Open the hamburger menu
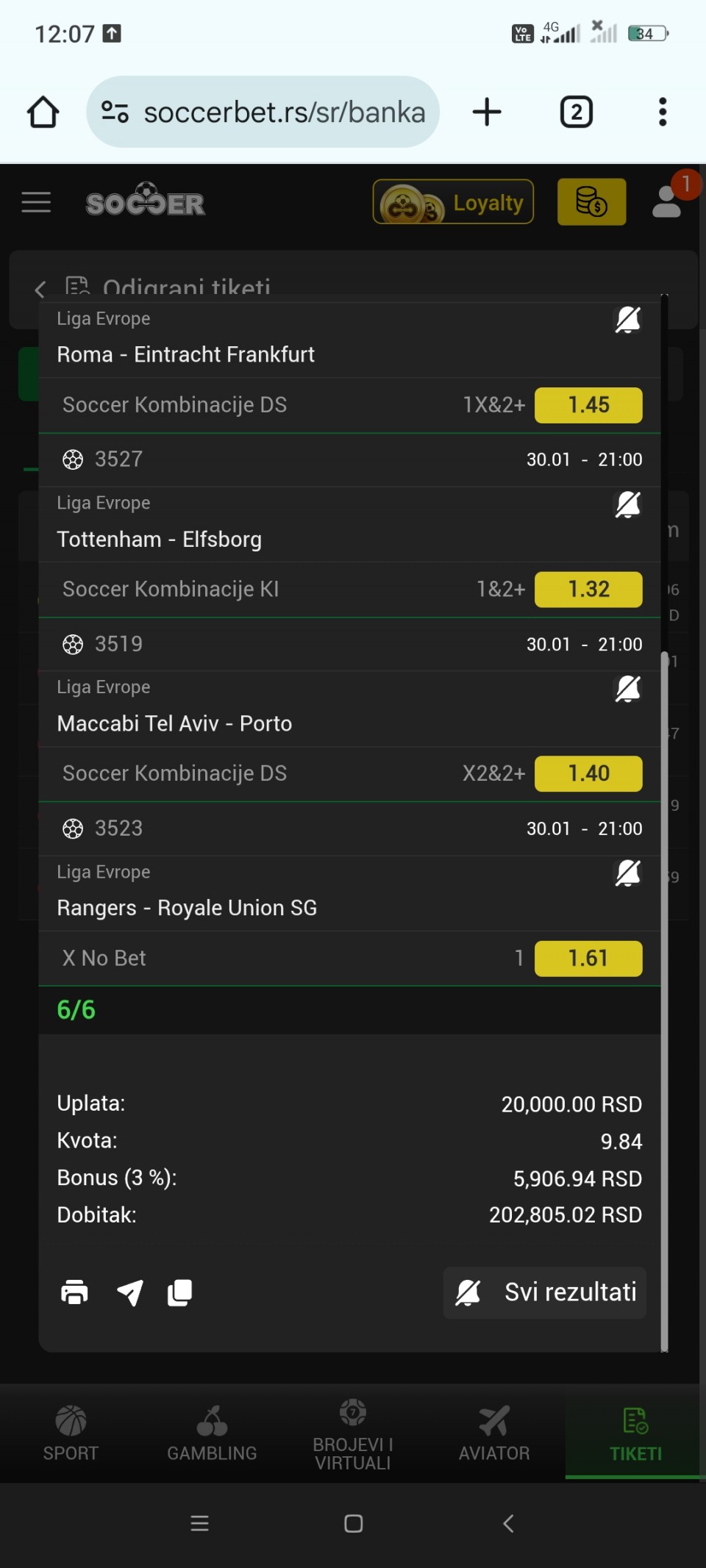This screenshot has width=706, height=1568. click(x=36, y=202)
